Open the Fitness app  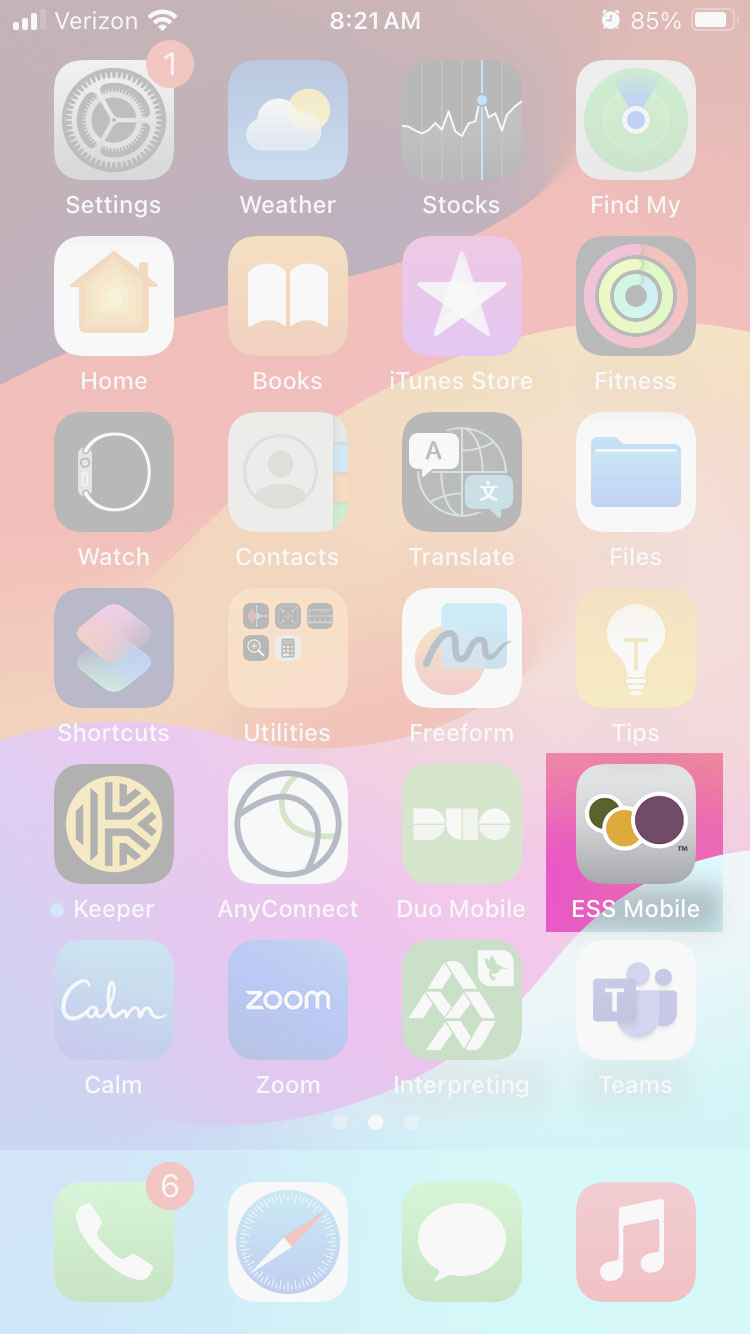click(x=635, y=296)
